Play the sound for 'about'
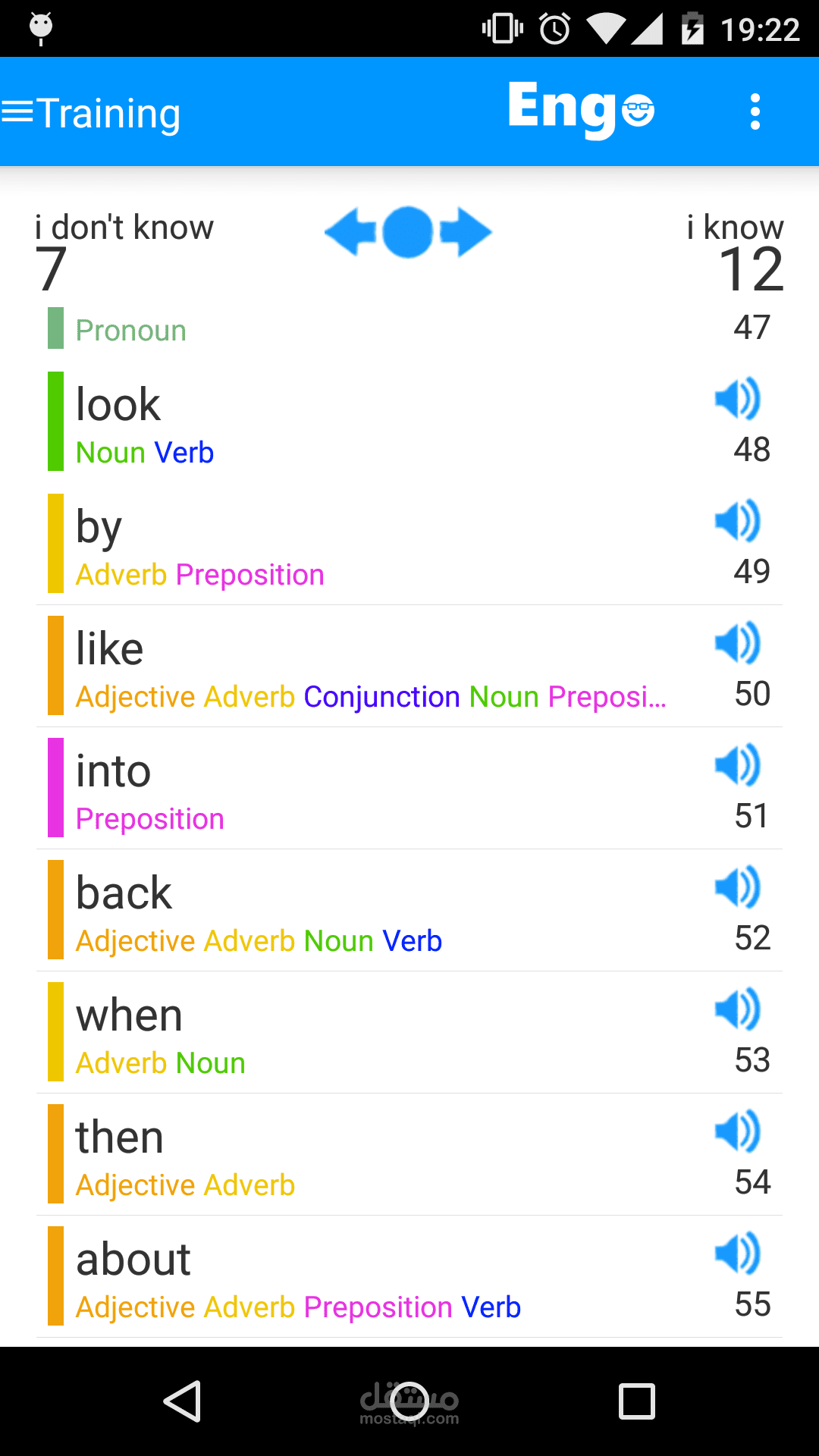 pos(738,1253)
